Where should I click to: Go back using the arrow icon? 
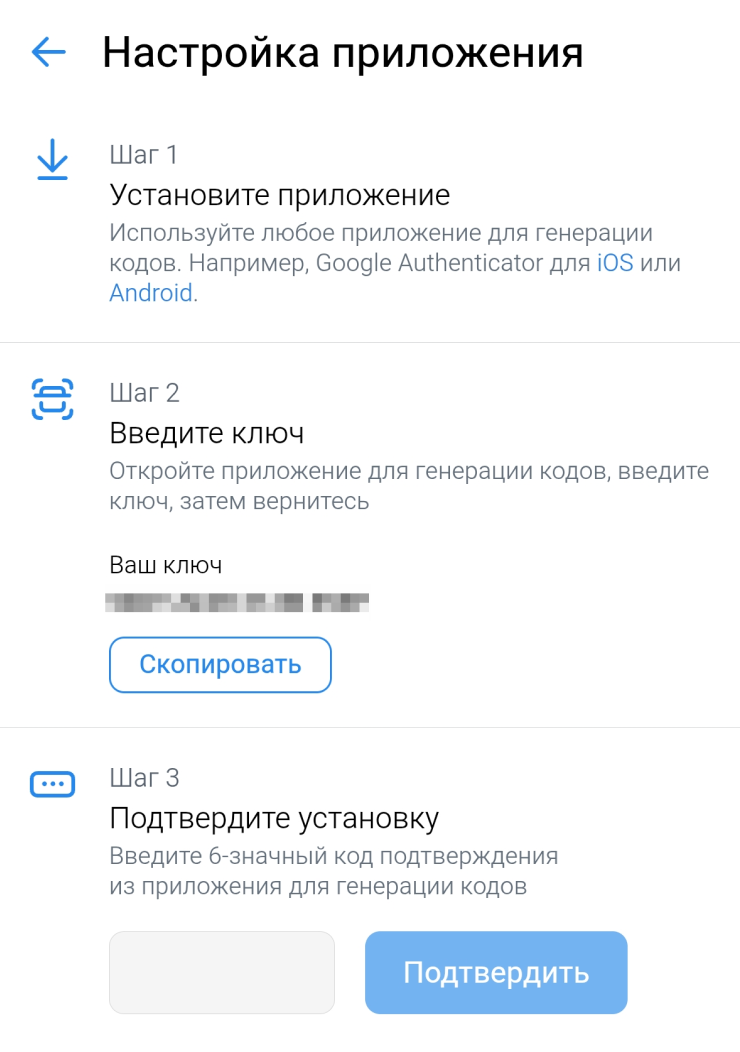48,52
